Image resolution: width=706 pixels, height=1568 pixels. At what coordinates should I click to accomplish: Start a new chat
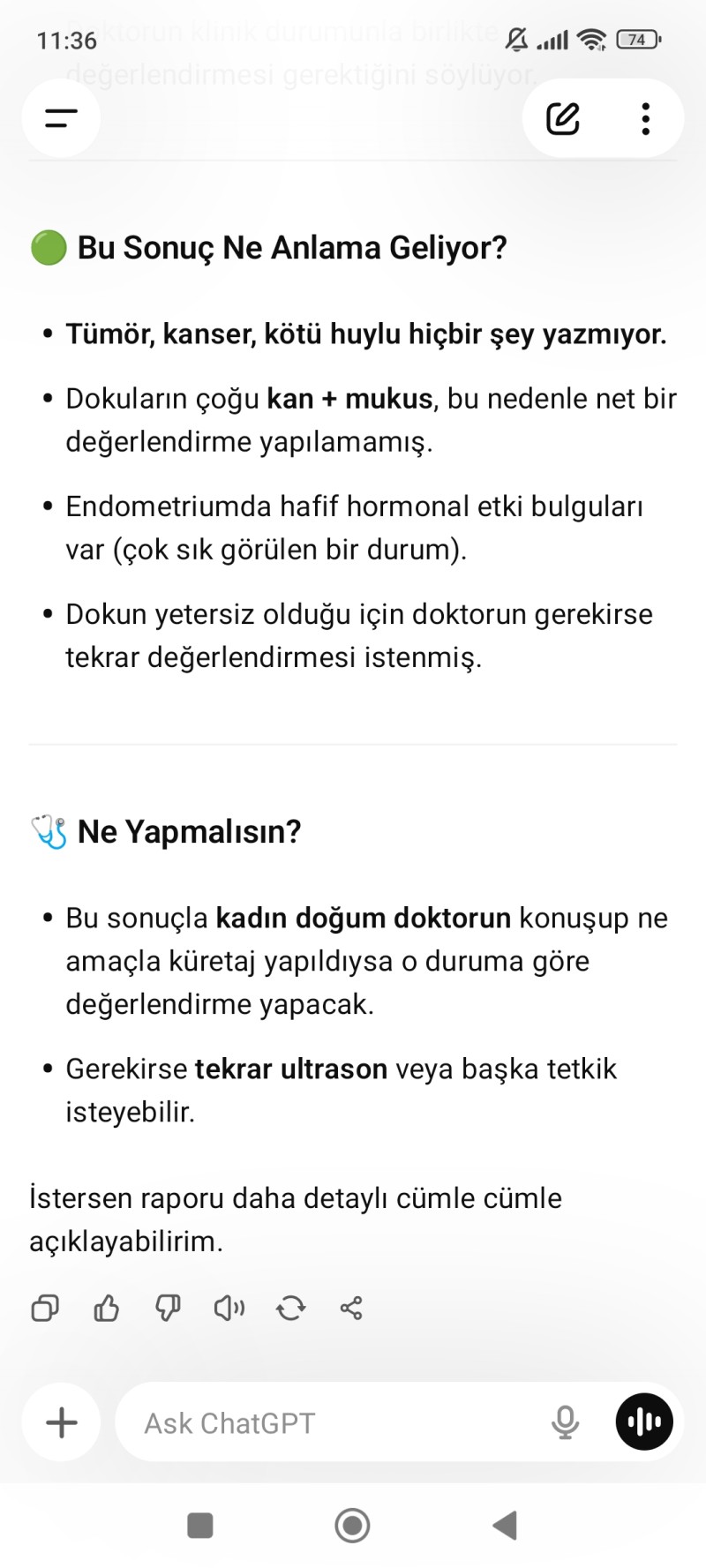click(562, 118)
